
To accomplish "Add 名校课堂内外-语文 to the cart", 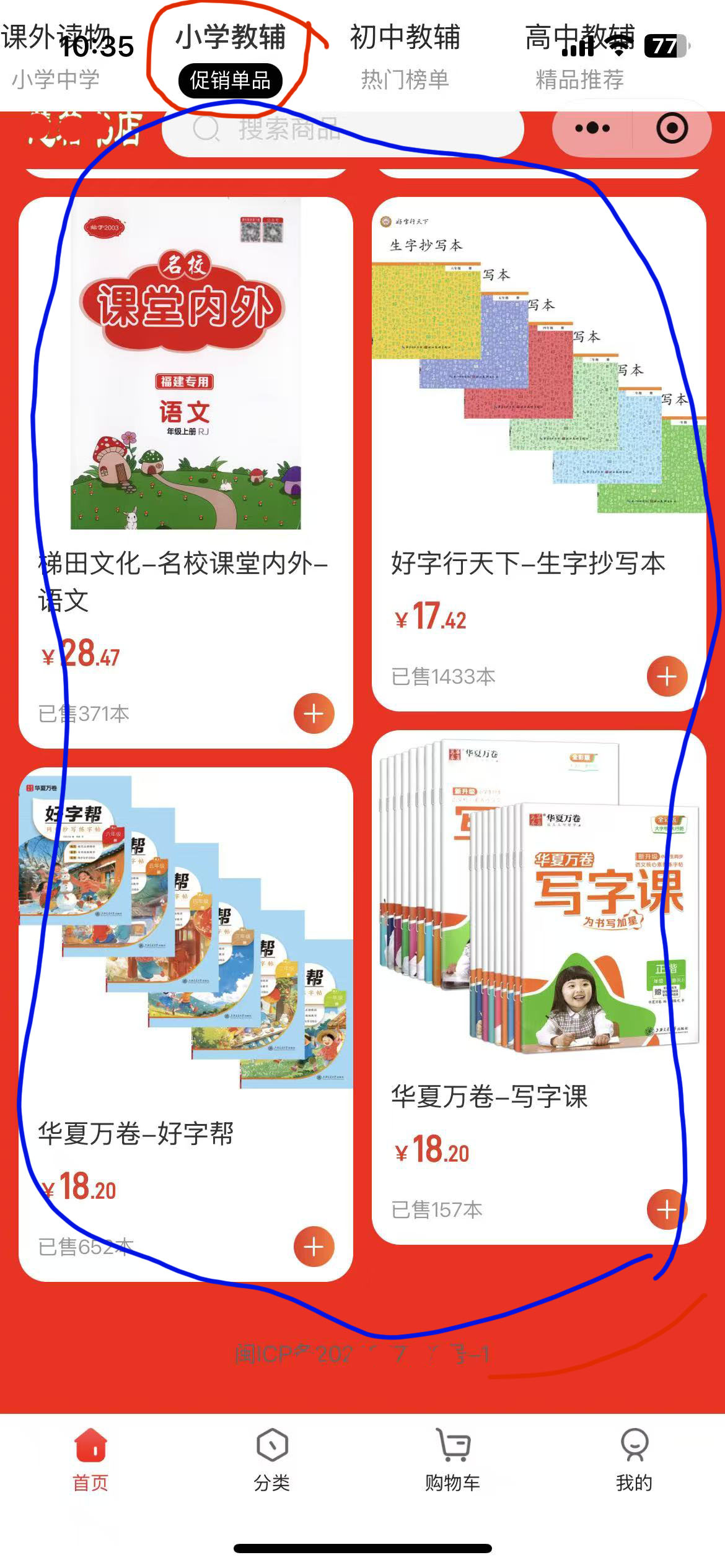I will click(x=314, y=713).
